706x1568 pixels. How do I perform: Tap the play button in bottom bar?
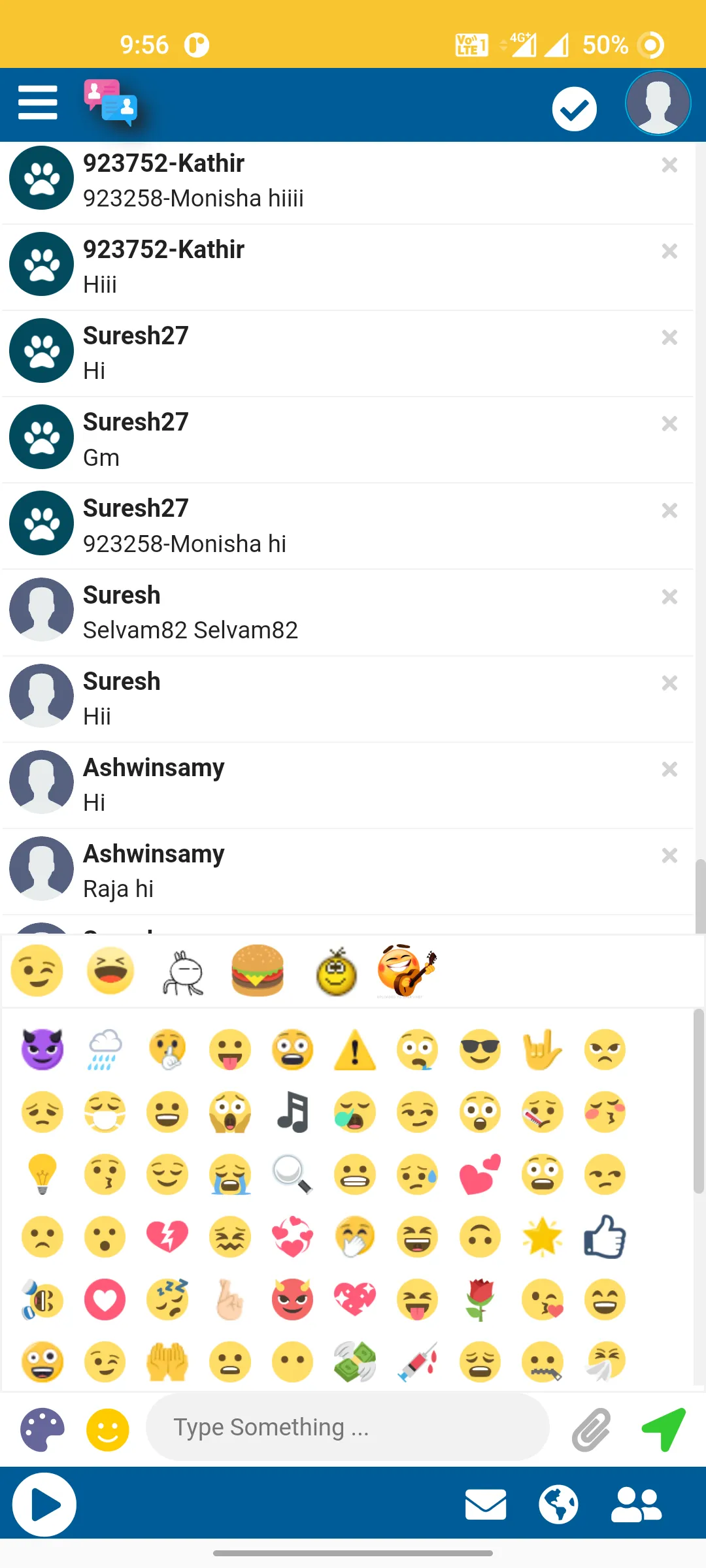(44, 1505)
